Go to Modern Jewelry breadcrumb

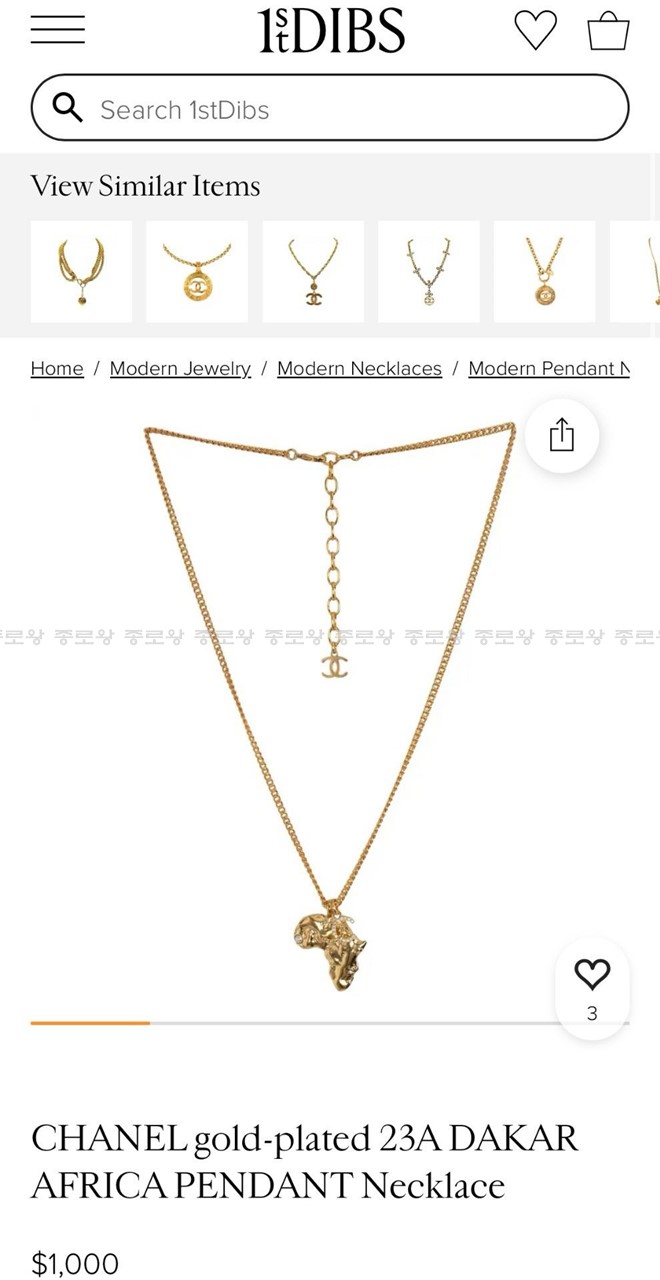click(x=180, y=368)
